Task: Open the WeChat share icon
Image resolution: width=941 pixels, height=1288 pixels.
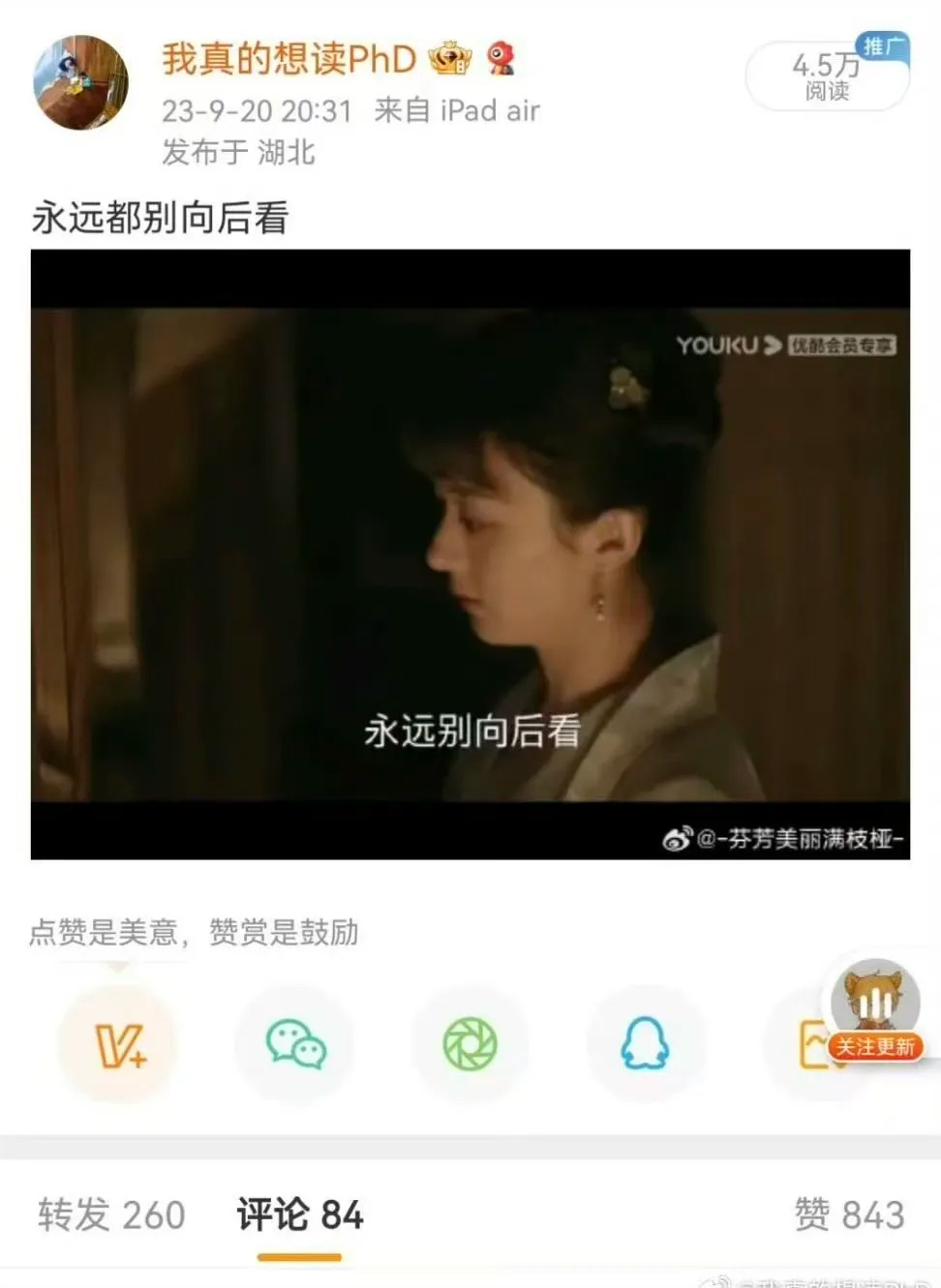Action: (296, 1045)
